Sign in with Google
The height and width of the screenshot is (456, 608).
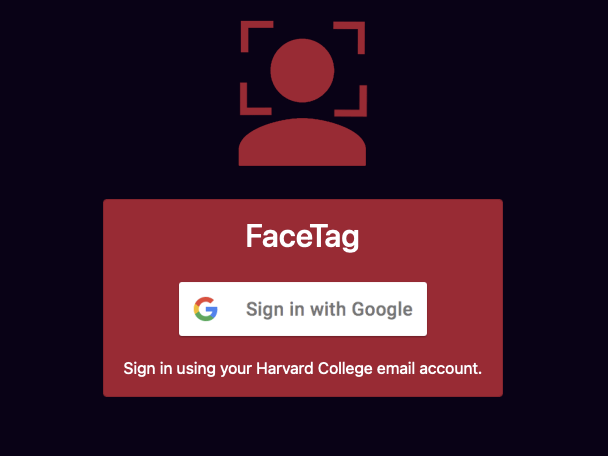point(303,309)
